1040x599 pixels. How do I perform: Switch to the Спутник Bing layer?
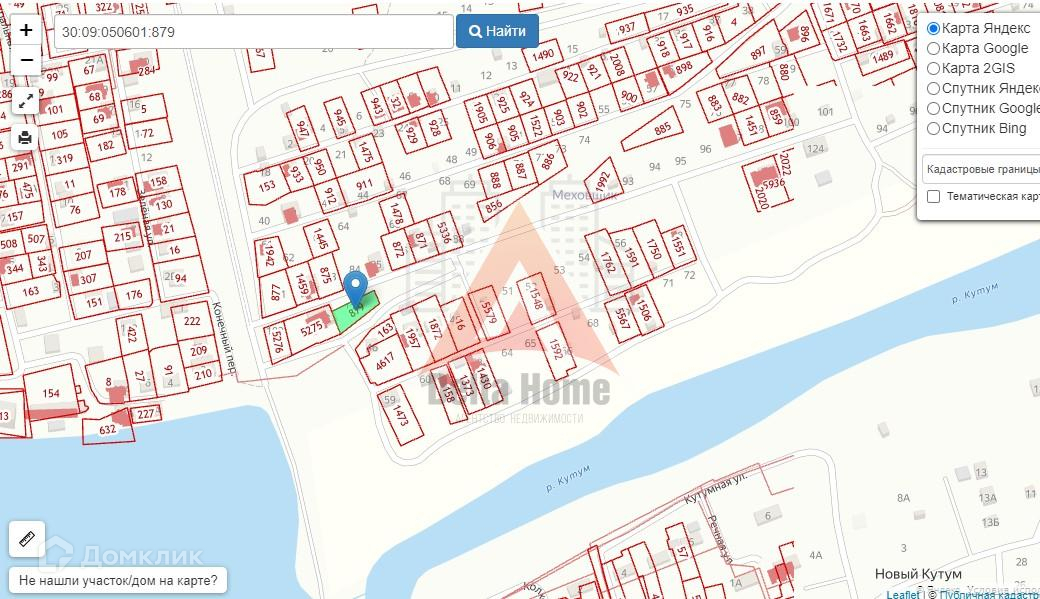coord(934,128)
